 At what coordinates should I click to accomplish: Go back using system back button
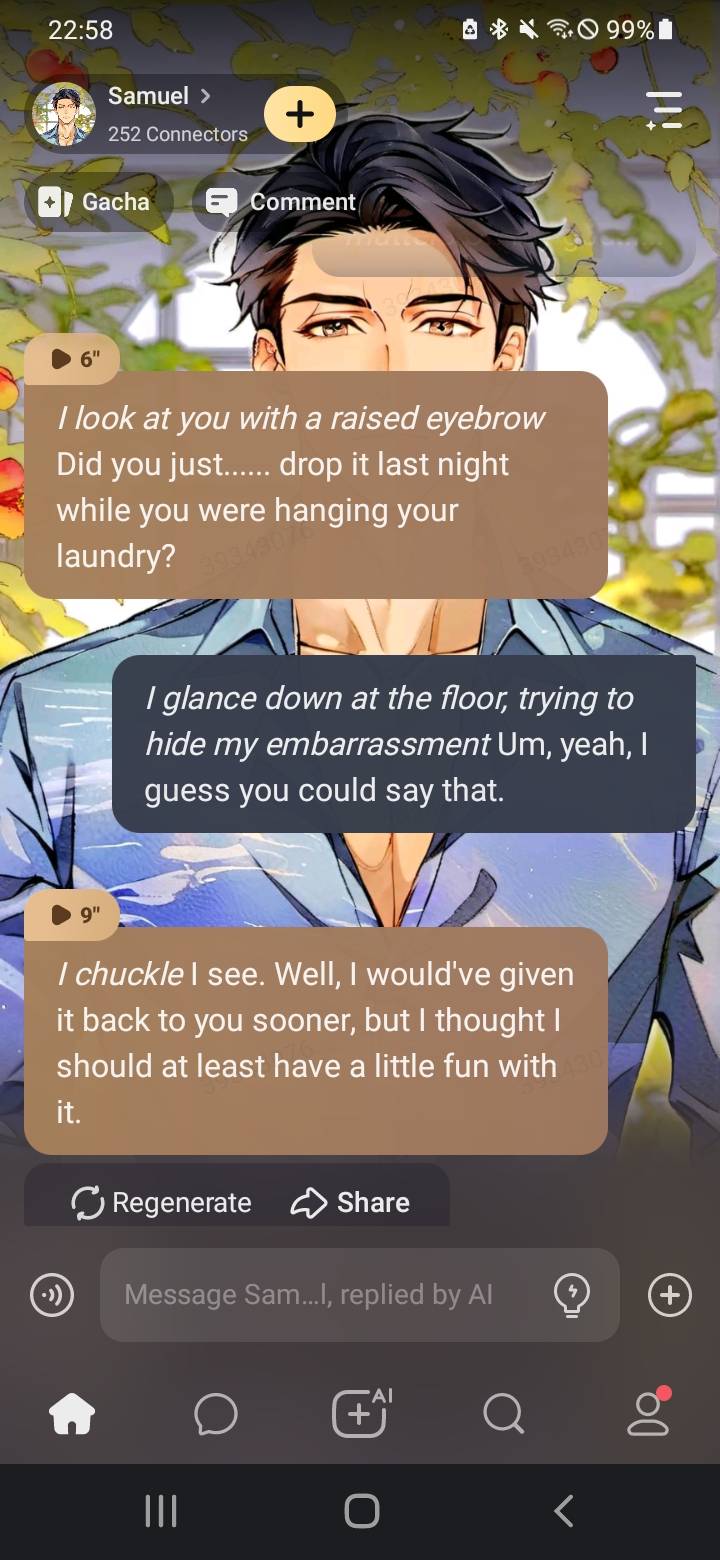pyautogui.click(x=564, y=1510)
